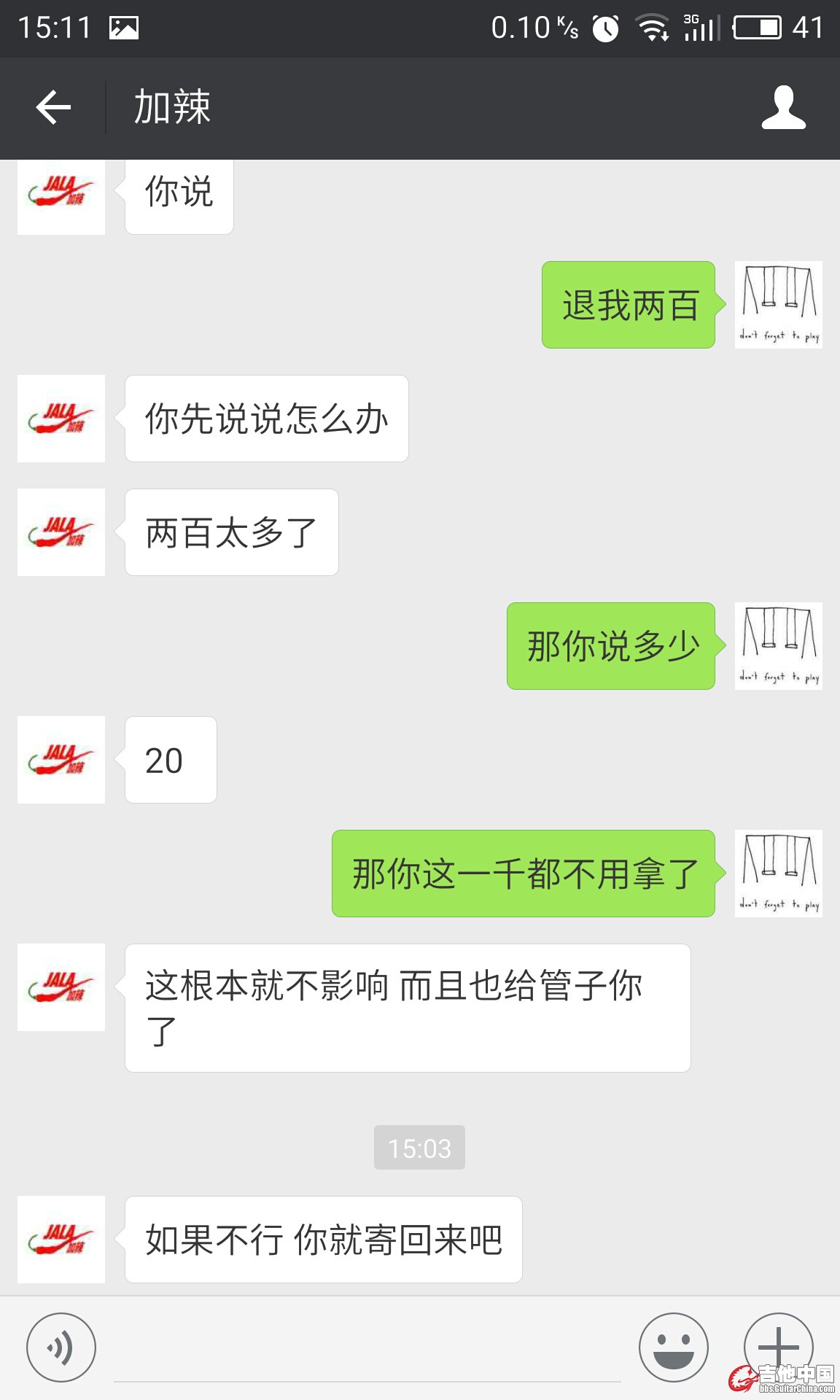
Task: Open your avatar beside "那你说多少"
Action: tap(778, 646)
